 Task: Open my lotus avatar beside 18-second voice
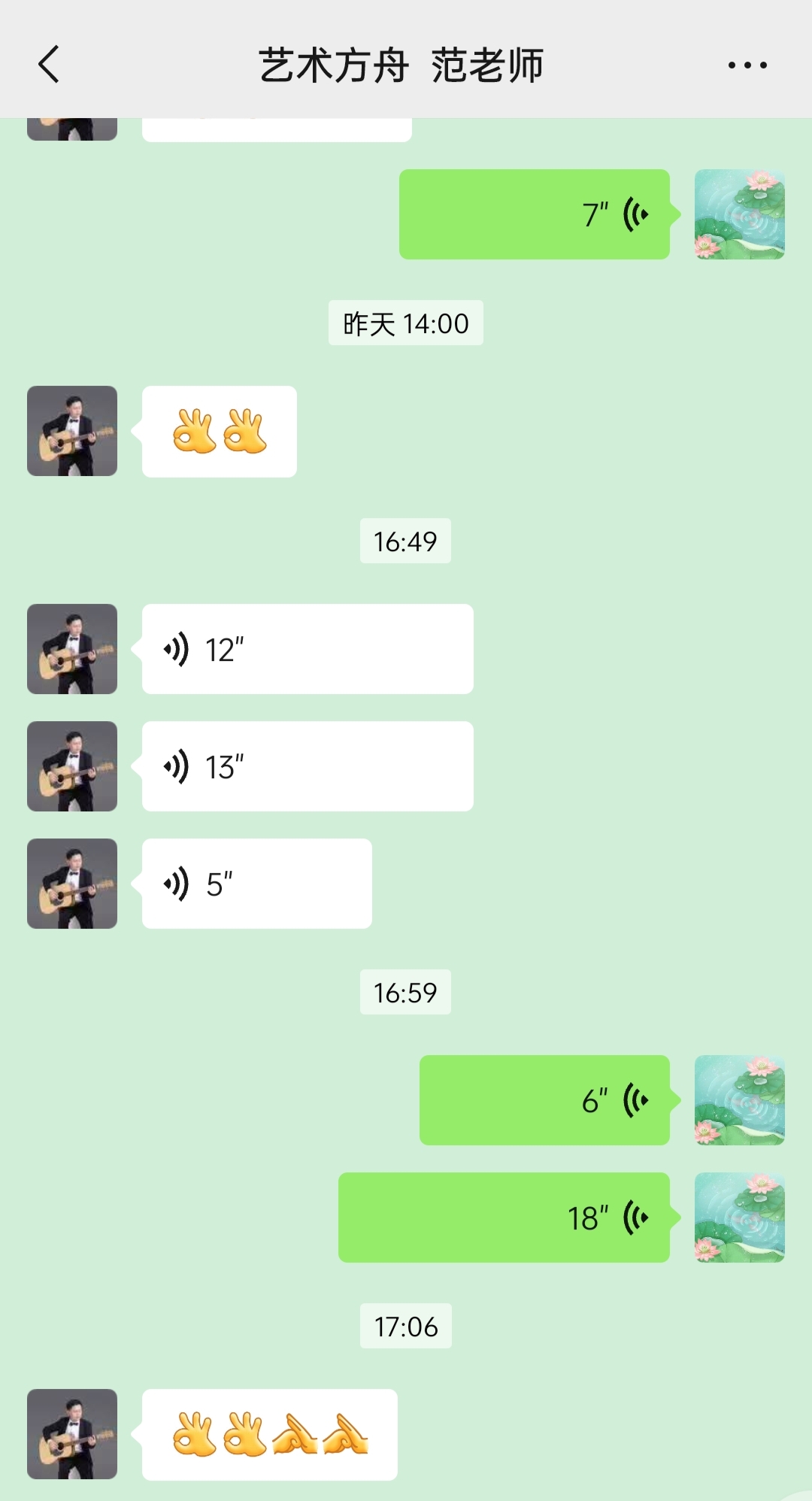[739, 1217]
